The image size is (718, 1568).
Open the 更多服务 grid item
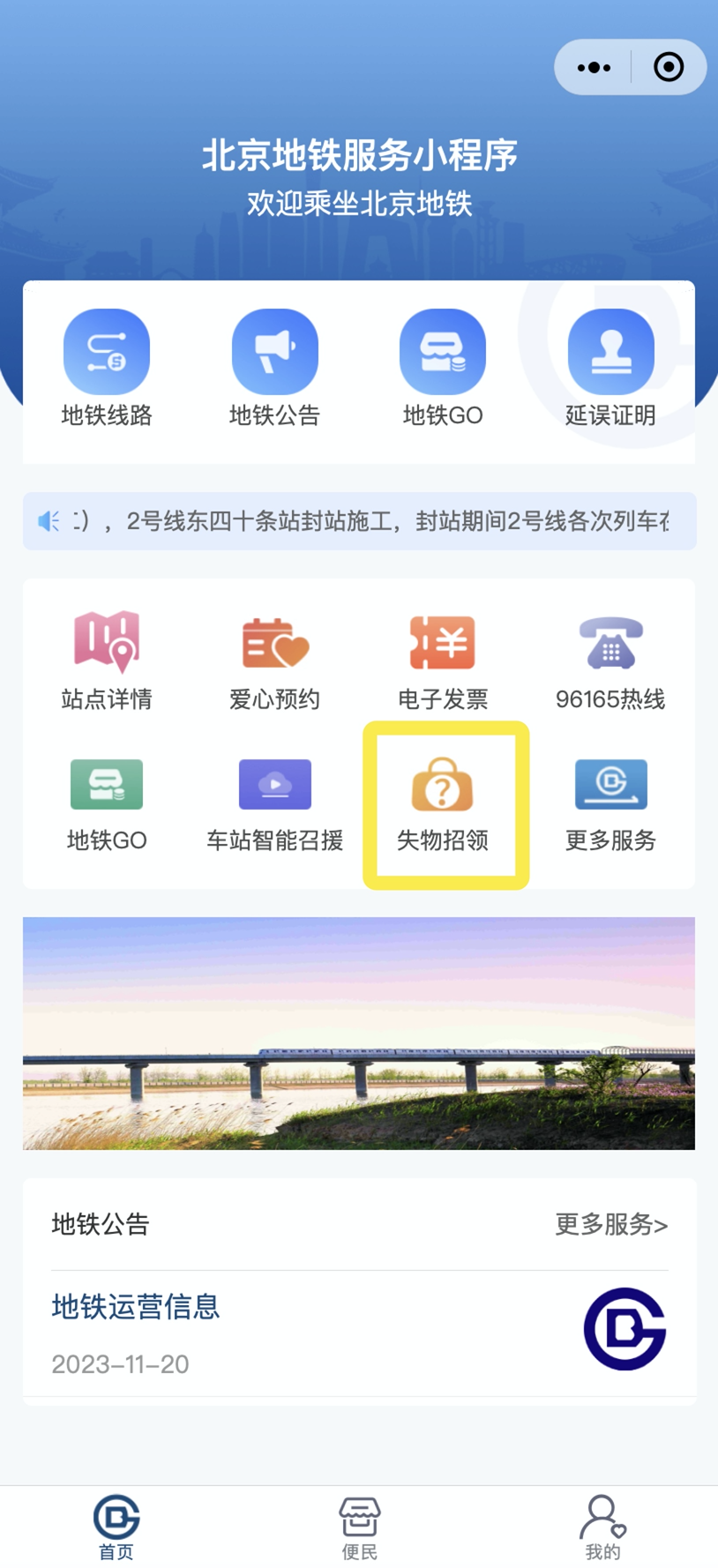(610, 803)
